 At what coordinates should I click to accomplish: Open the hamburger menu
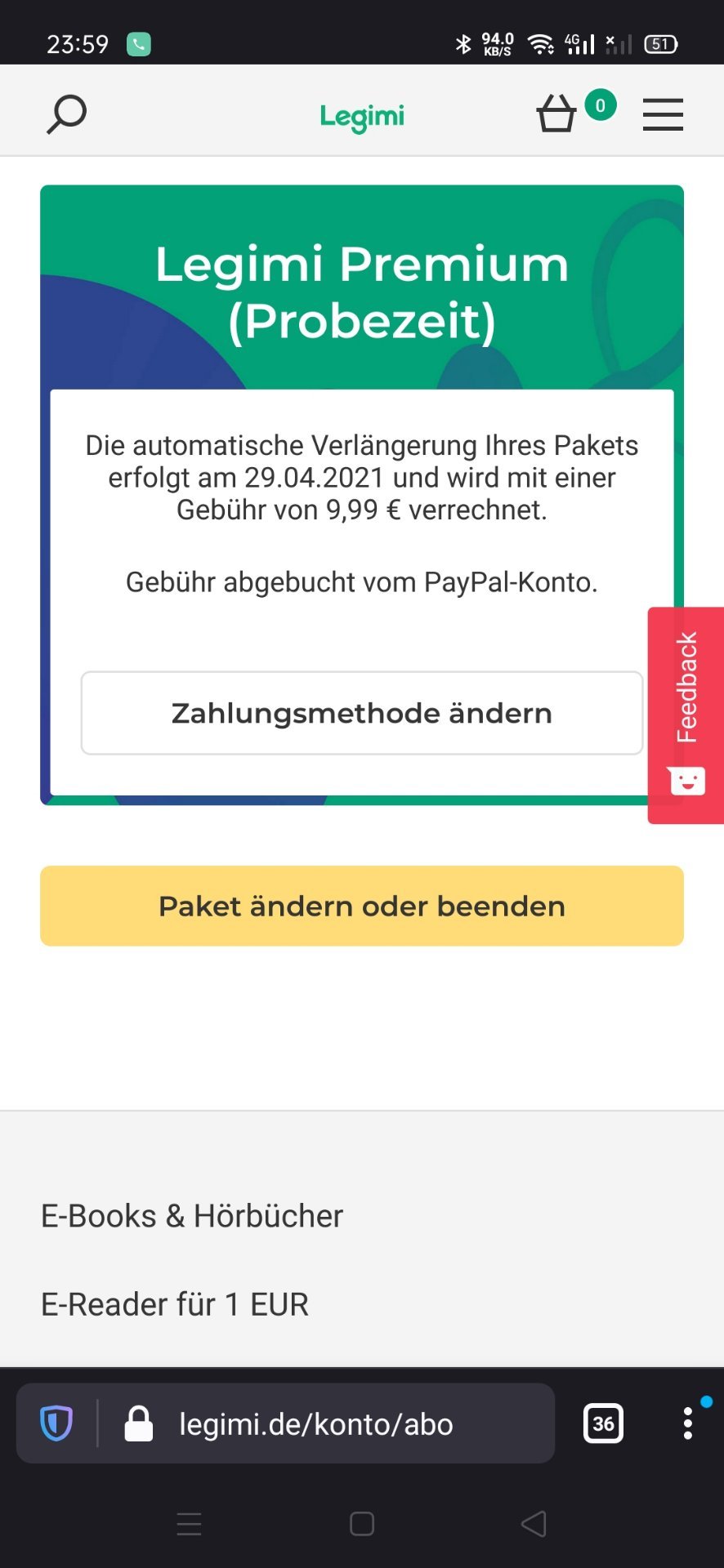tap(663, 114)
